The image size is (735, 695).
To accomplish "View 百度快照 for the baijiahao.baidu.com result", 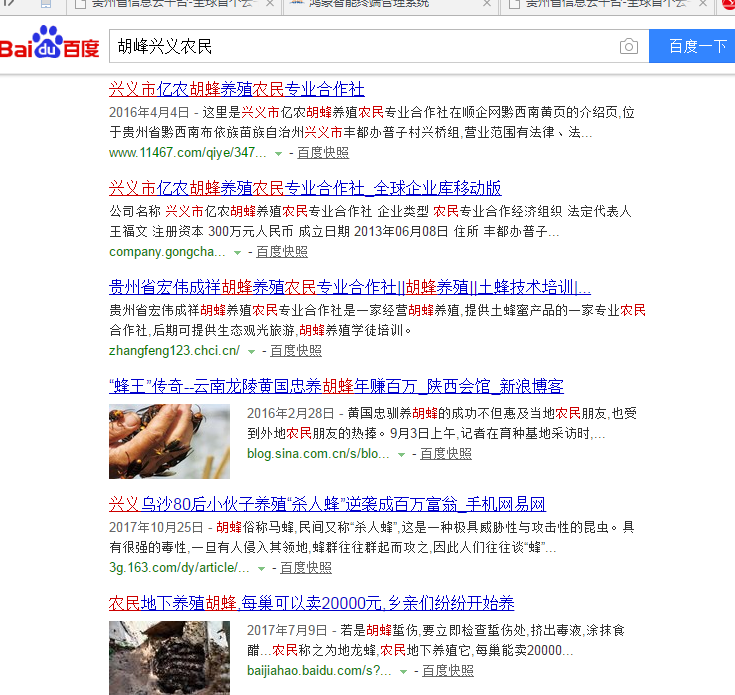I will click(448, 670).
